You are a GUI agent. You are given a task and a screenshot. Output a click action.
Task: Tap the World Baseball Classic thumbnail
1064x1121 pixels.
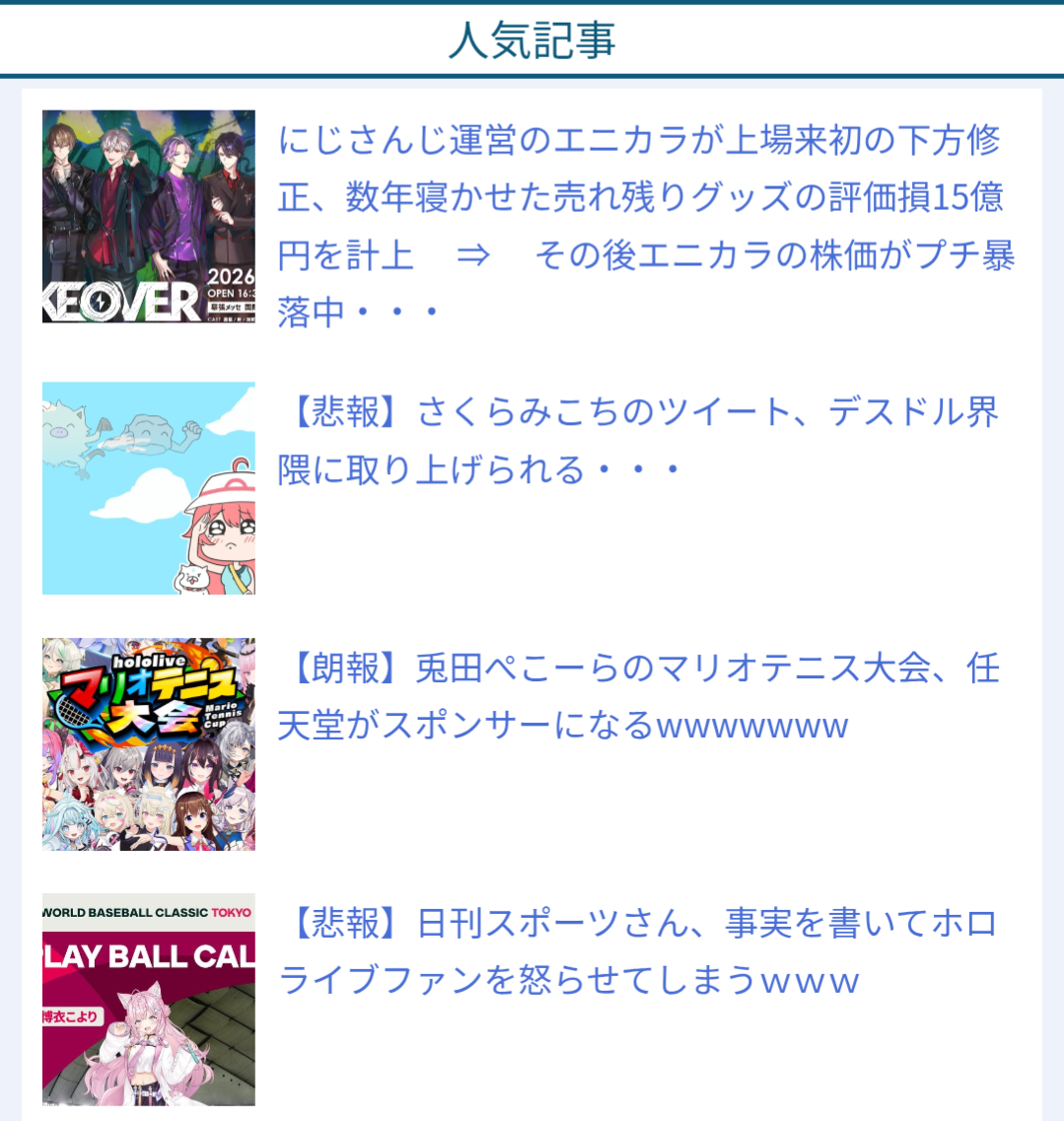(148, 999)
